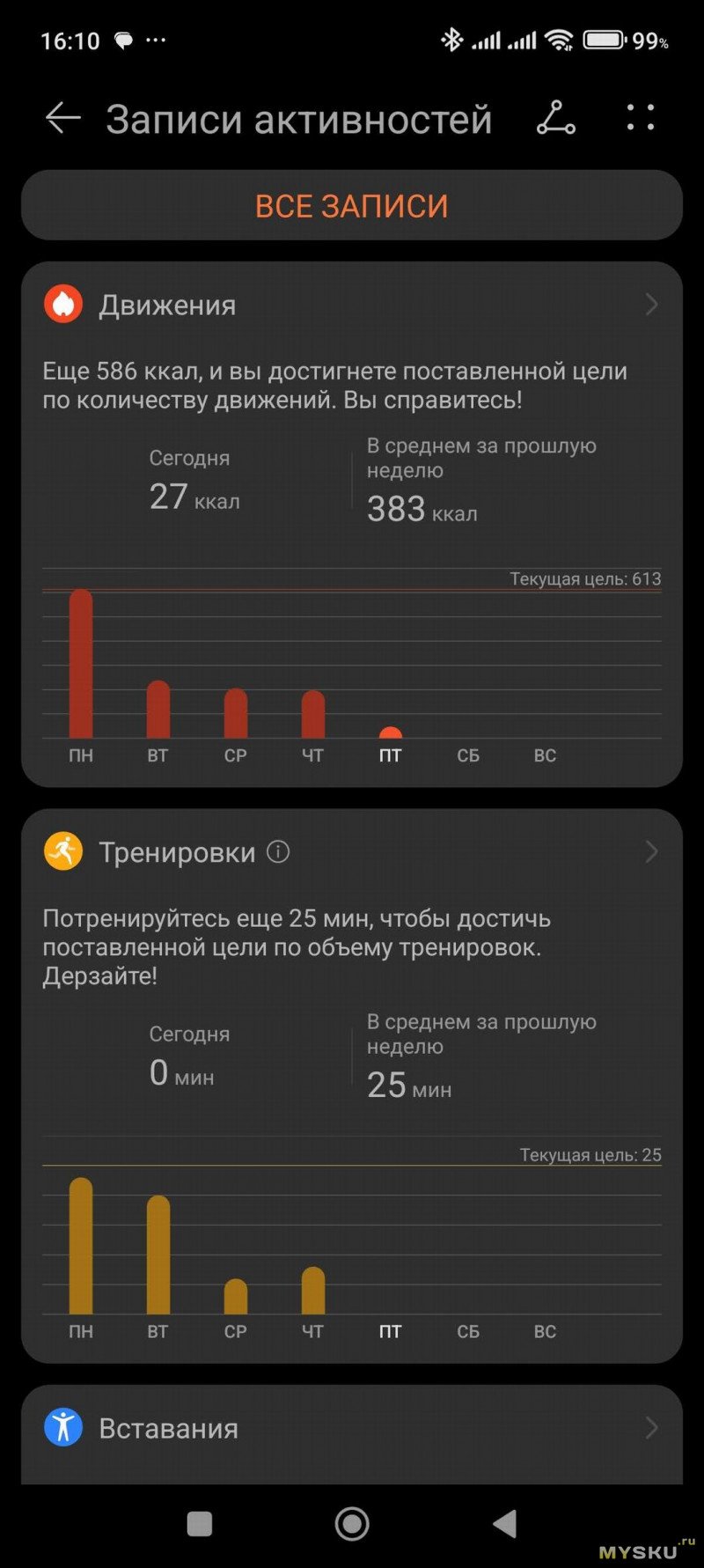Open recent apps with the square button
Image resolution: width=704 pixels, height=1568 pixels.
(200, 1523)
